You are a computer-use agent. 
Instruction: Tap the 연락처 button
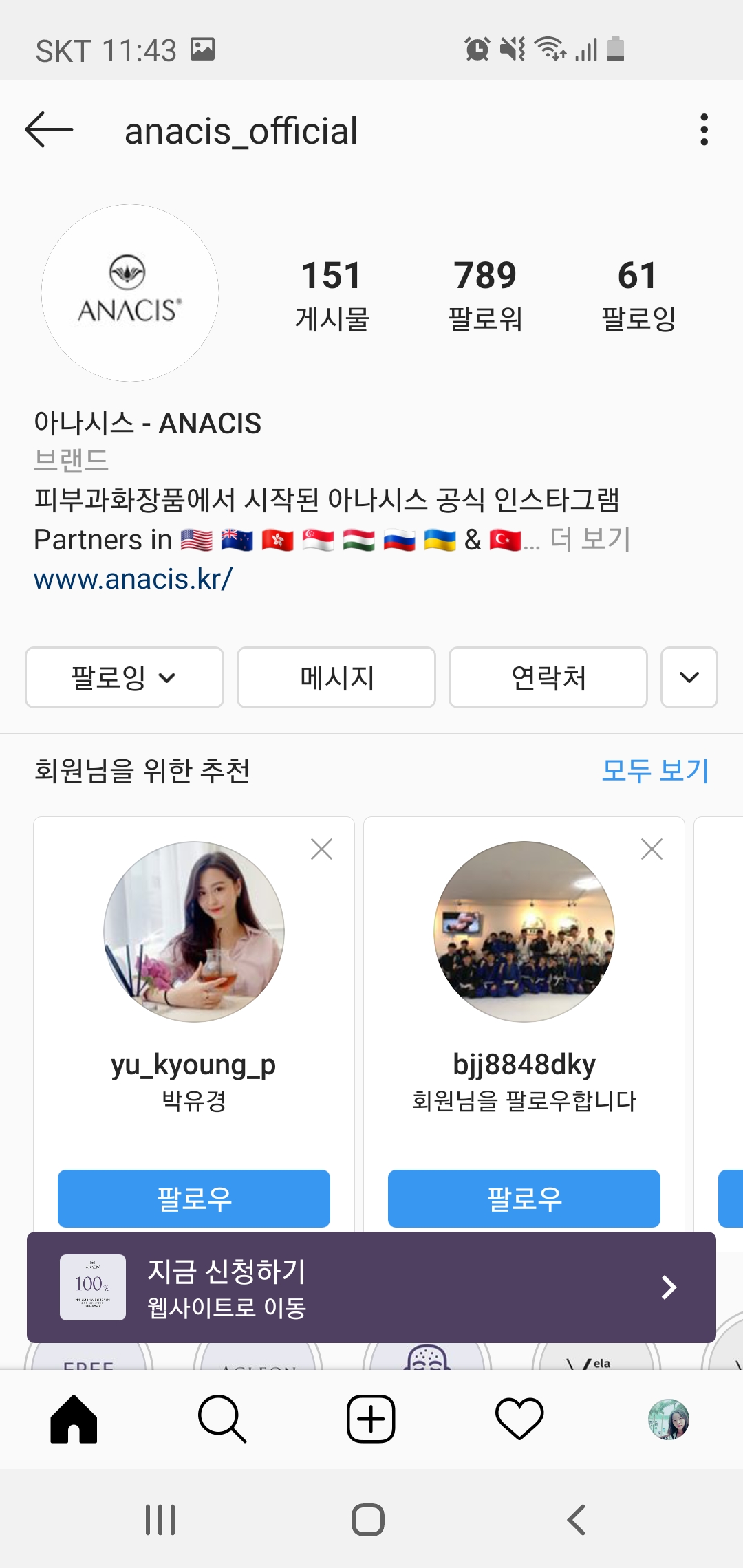point(548,677)
